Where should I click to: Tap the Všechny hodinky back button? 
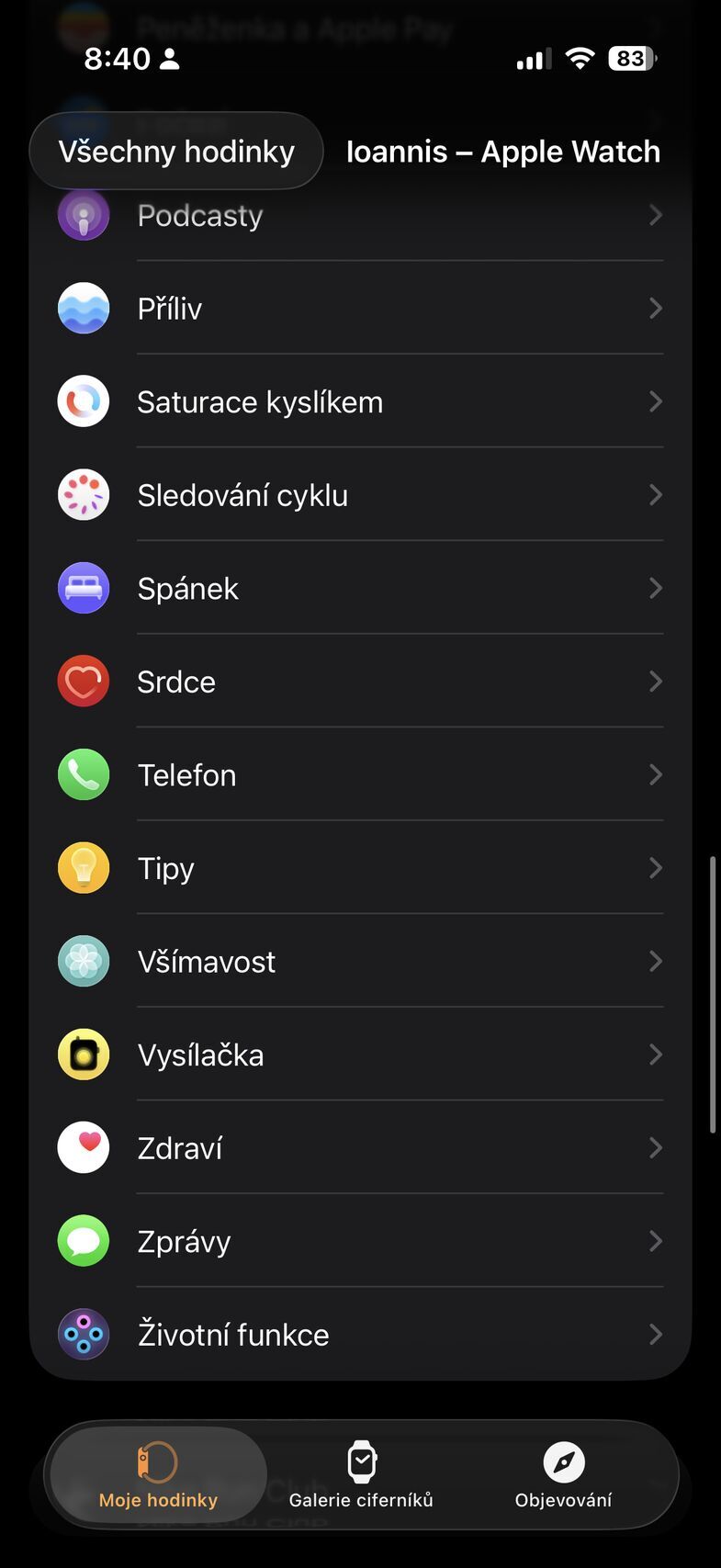pyautogui.click(x=176, y=151)
